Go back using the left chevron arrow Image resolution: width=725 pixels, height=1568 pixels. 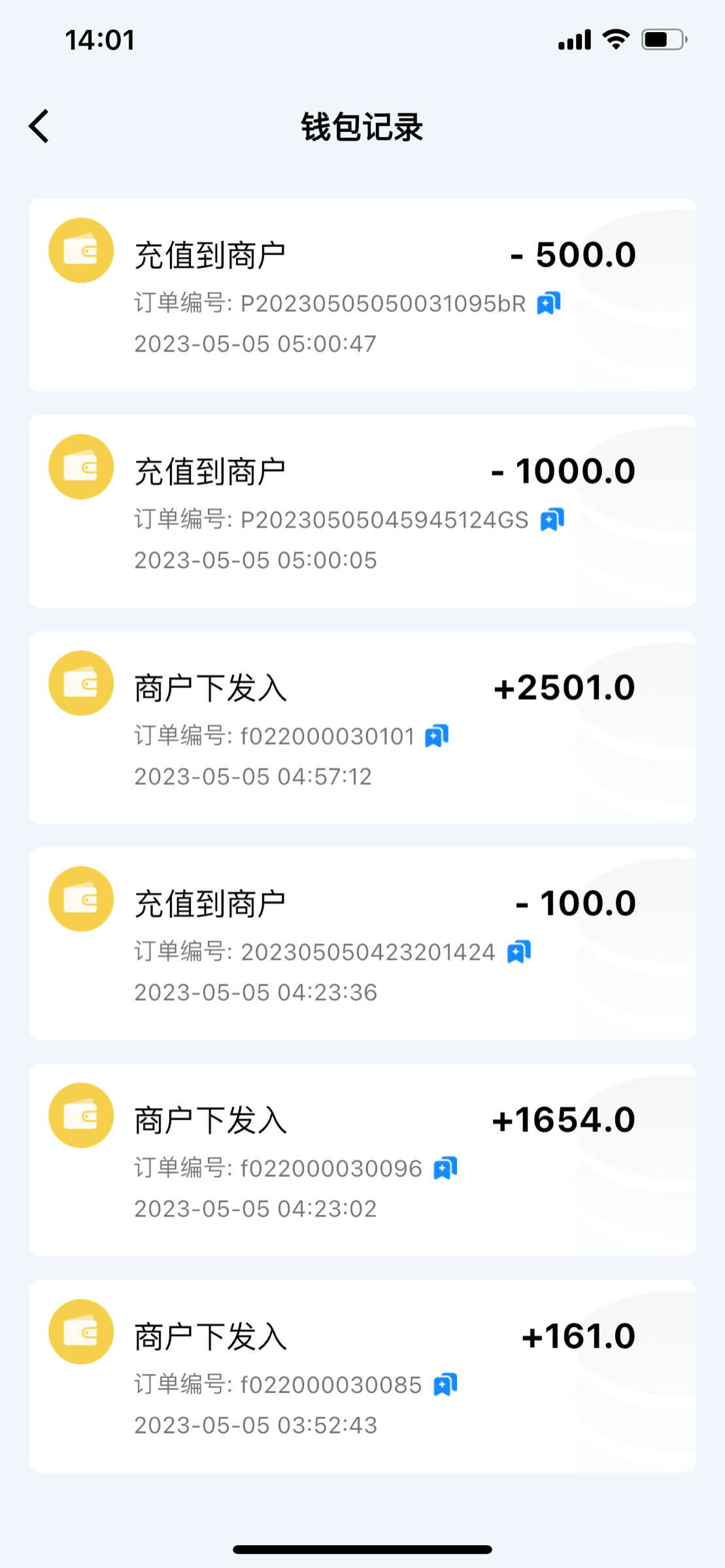pyautogui.click(x=38, y=125)
